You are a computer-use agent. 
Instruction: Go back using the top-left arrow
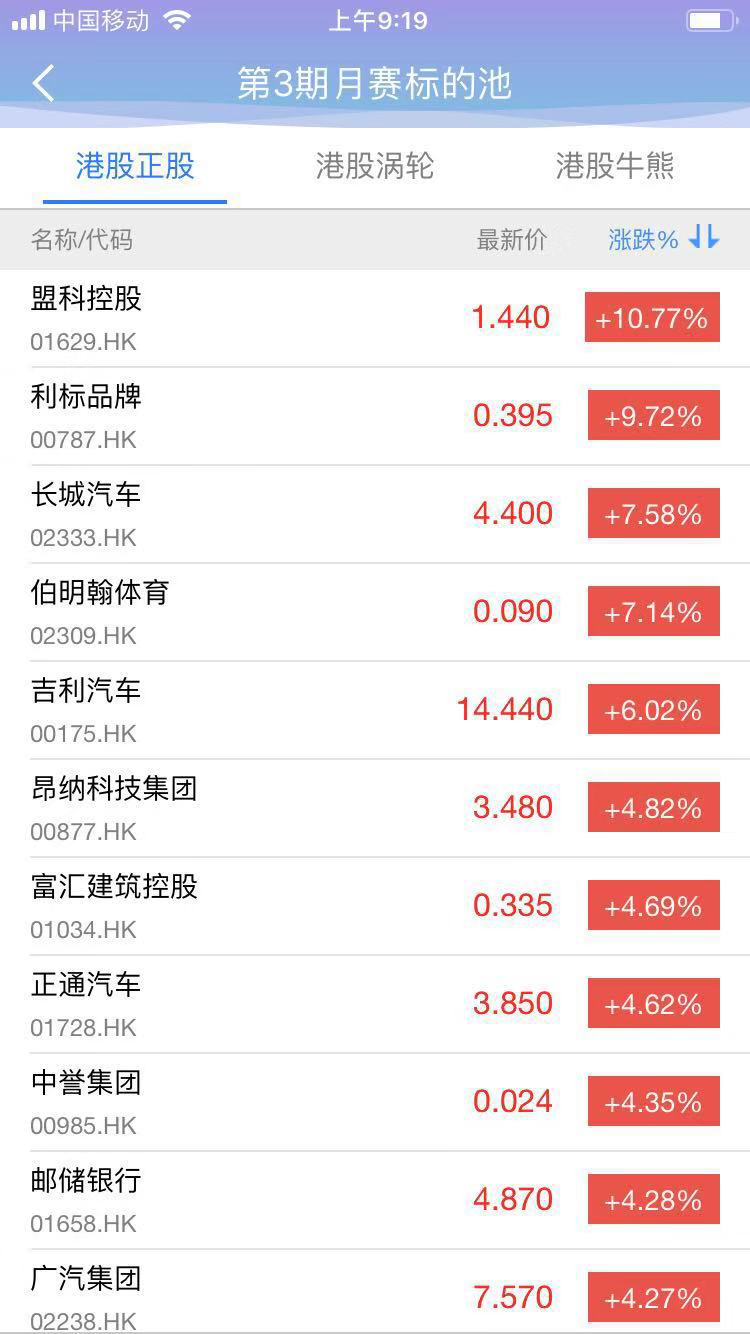tap(43, 84)
